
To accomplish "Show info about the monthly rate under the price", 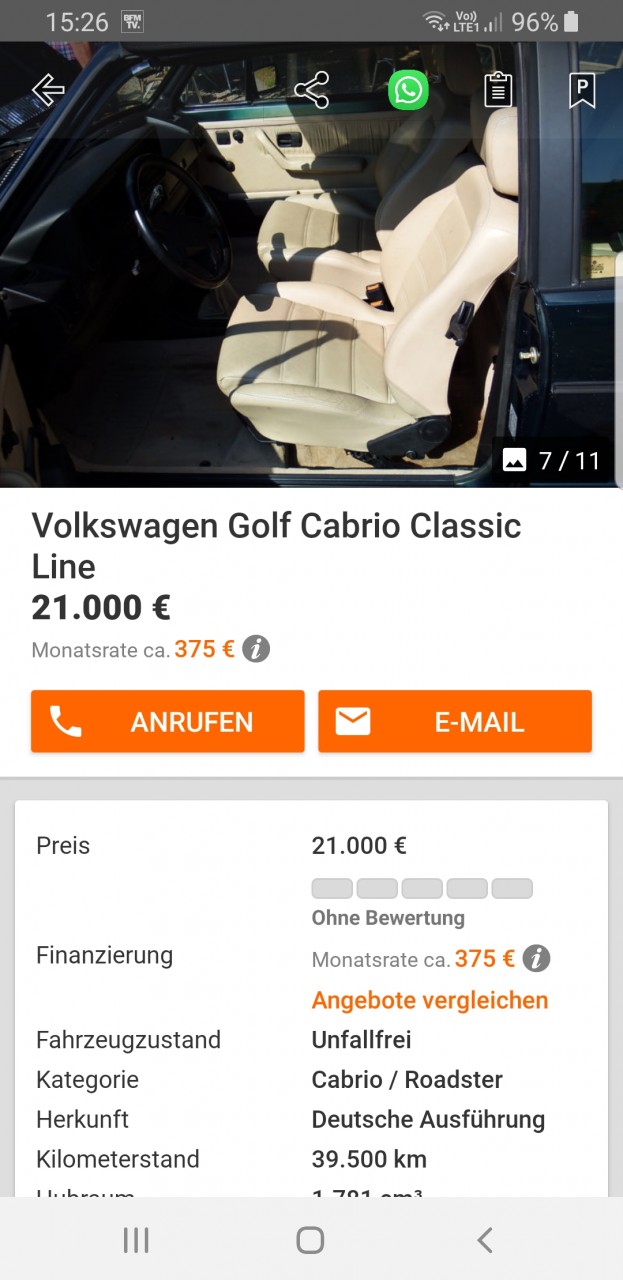I will click(x=256, y=650).
